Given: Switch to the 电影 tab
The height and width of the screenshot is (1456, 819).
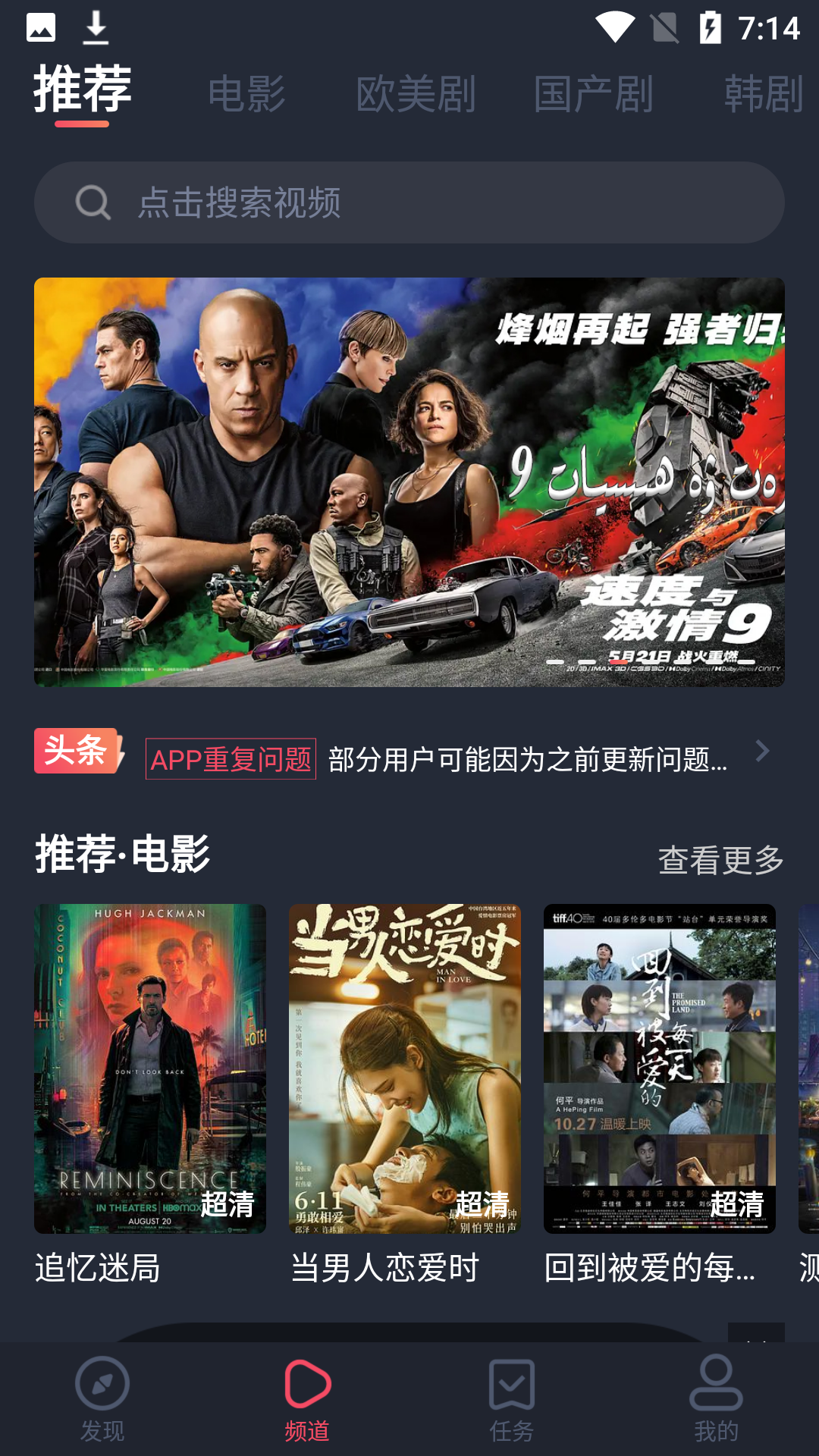Looking at the screenshot, I should pyautogui.click(x=247, y=93).
